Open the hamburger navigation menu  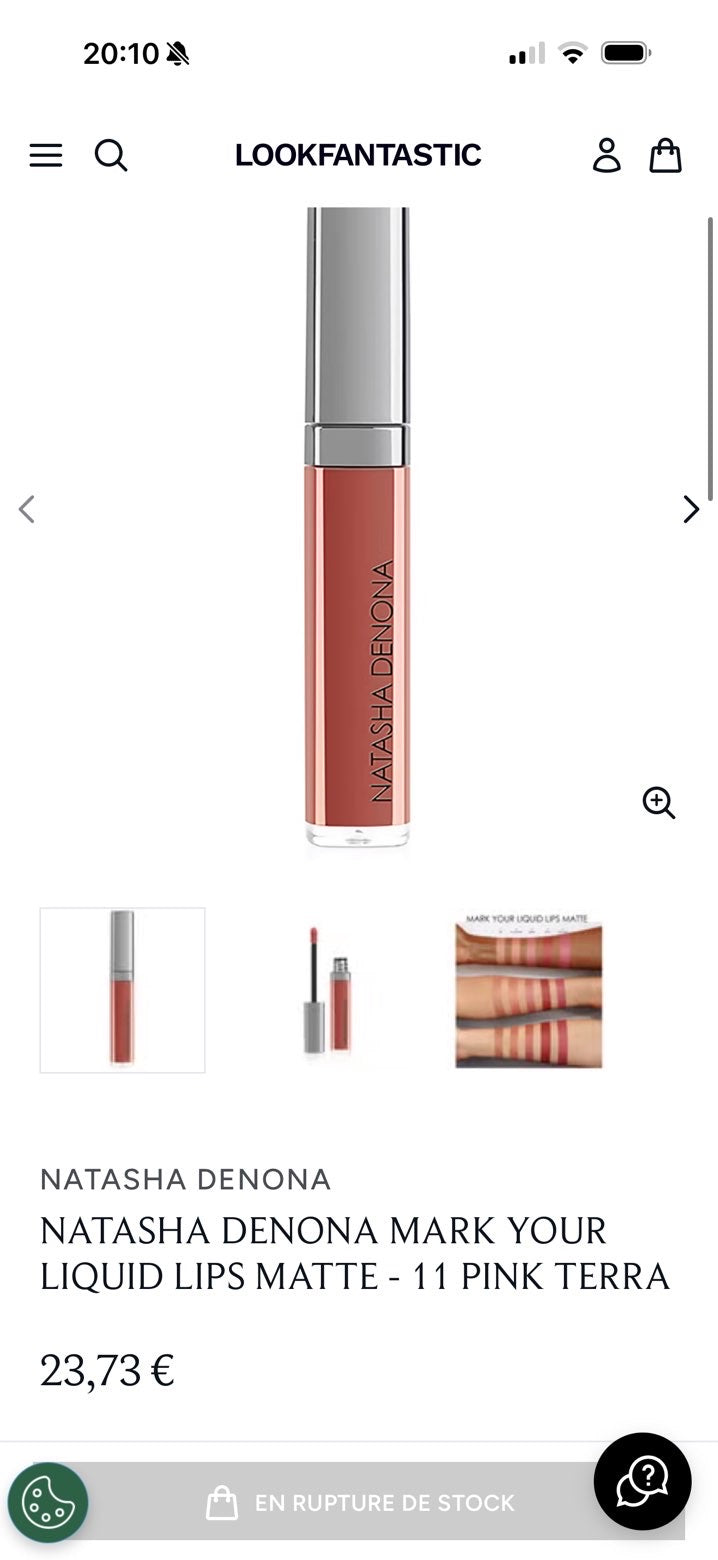tap(45, 155)
